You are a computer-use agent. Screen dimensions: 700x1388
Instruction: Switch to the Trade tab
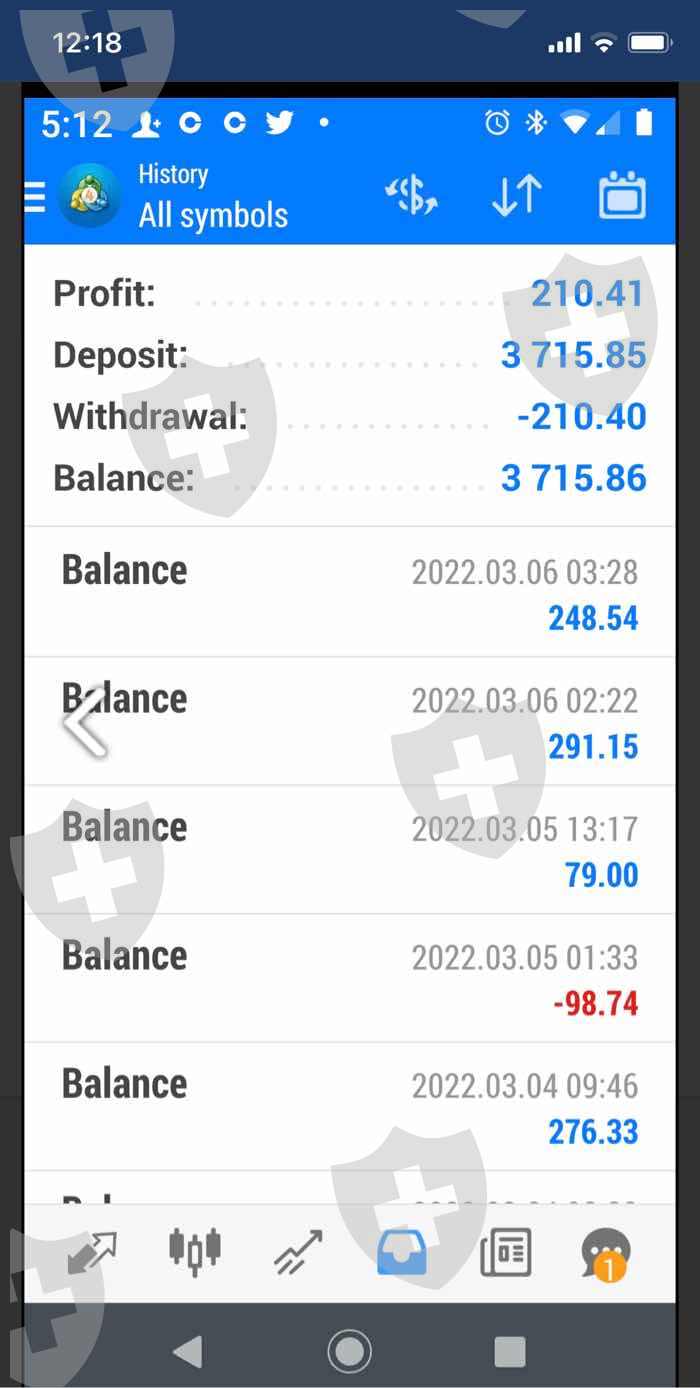point(298,1252)
